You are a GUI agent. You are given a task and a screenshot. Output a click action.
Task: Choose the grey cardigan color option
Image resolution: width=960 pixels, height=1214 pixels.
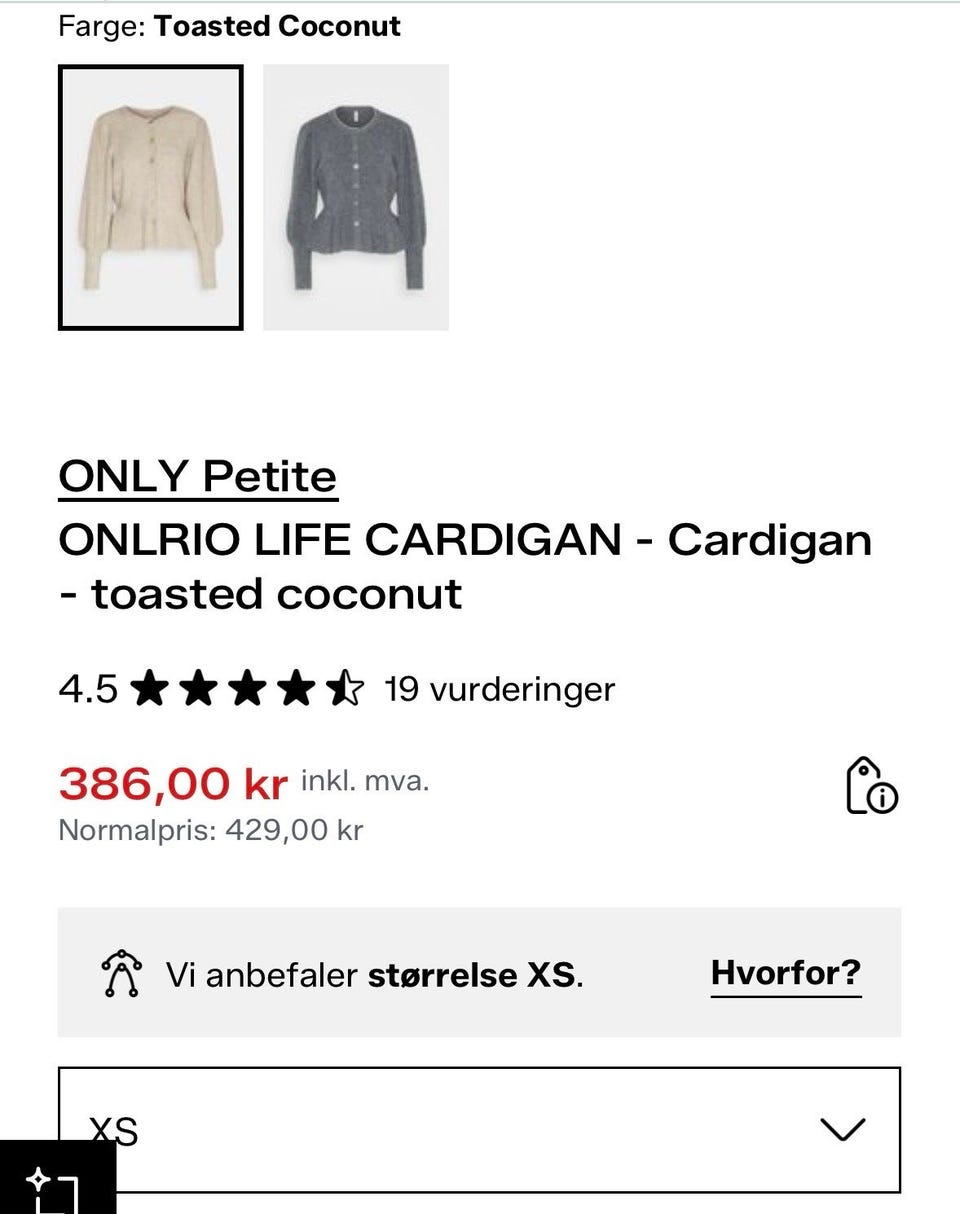356,197
